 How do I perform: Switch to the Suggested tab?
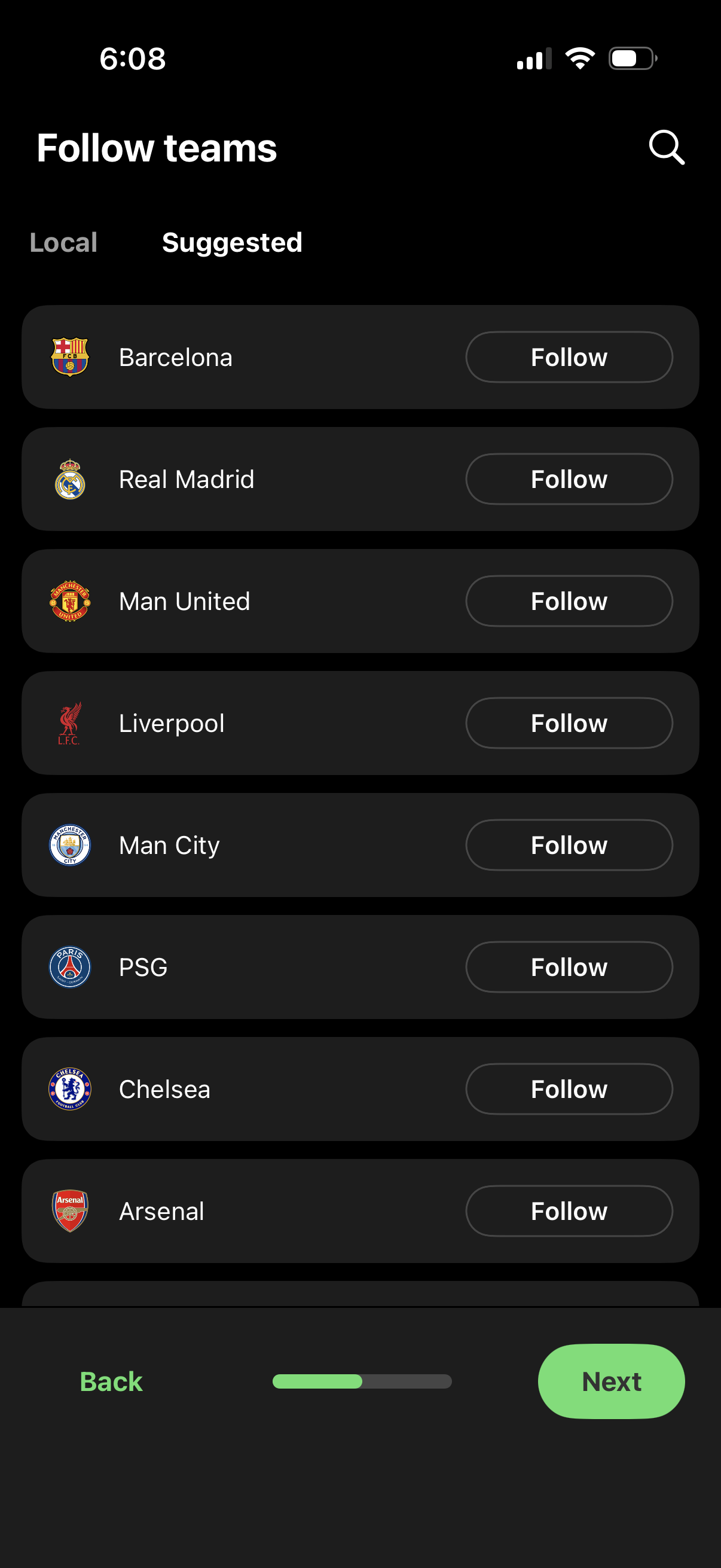pyautogui.click(x=231, y=243)
